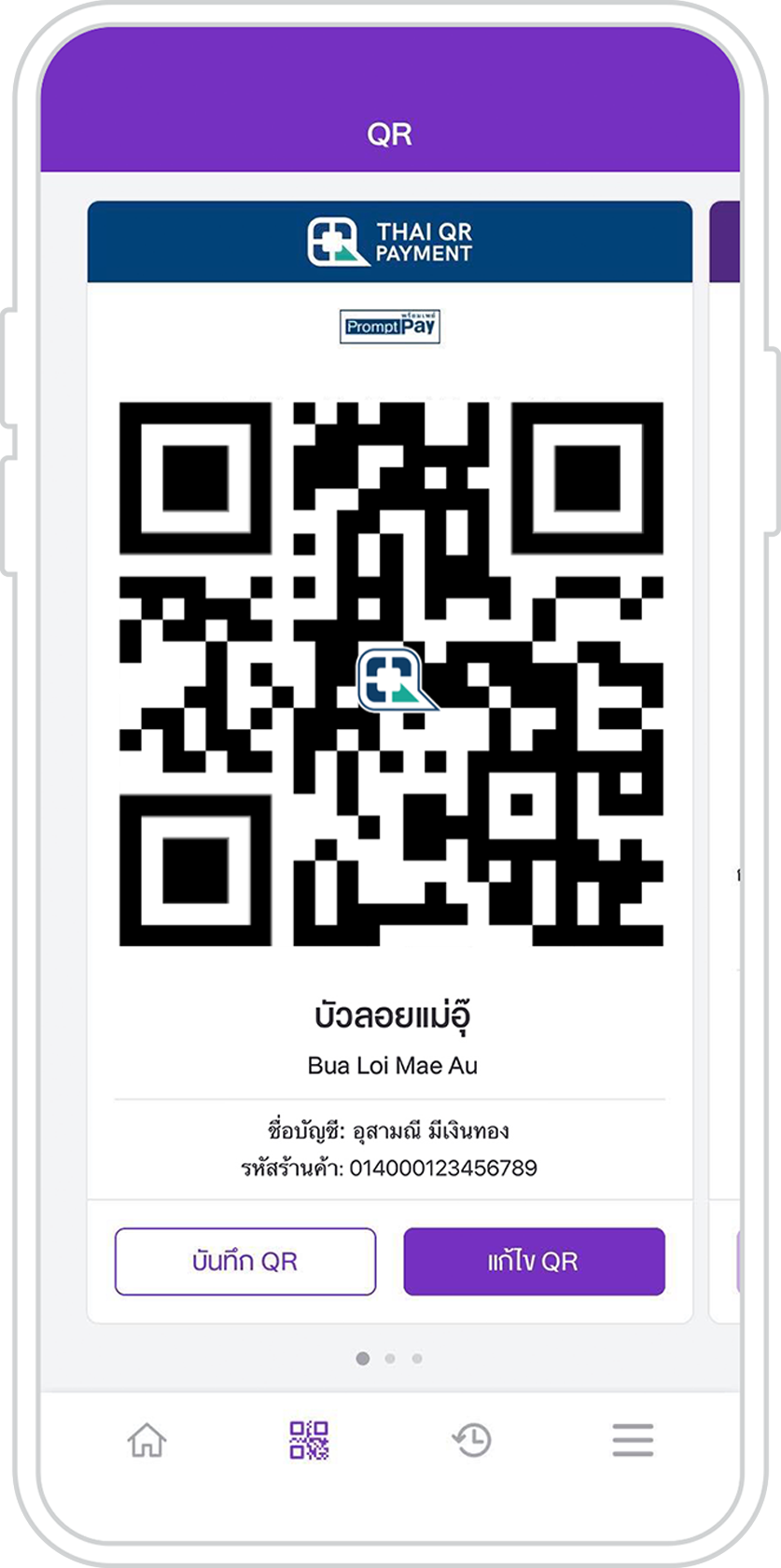Go to the home tab
Image resolution: width=781 pixels, height=1568 pixels.
click(147, 1440)
